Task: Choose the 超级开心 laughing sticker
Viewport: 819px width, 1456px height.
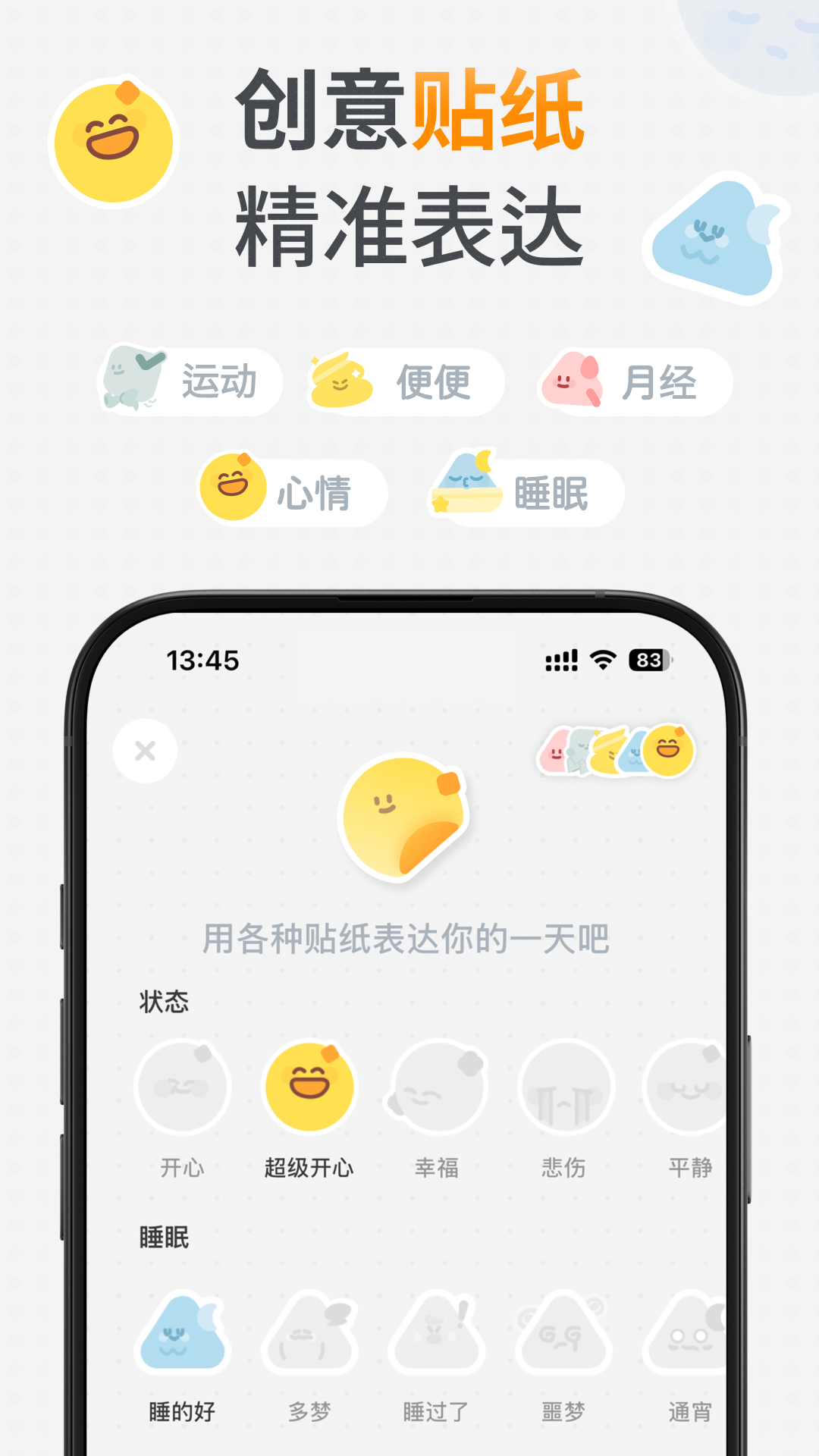Action: click(x=309, y=1086)
